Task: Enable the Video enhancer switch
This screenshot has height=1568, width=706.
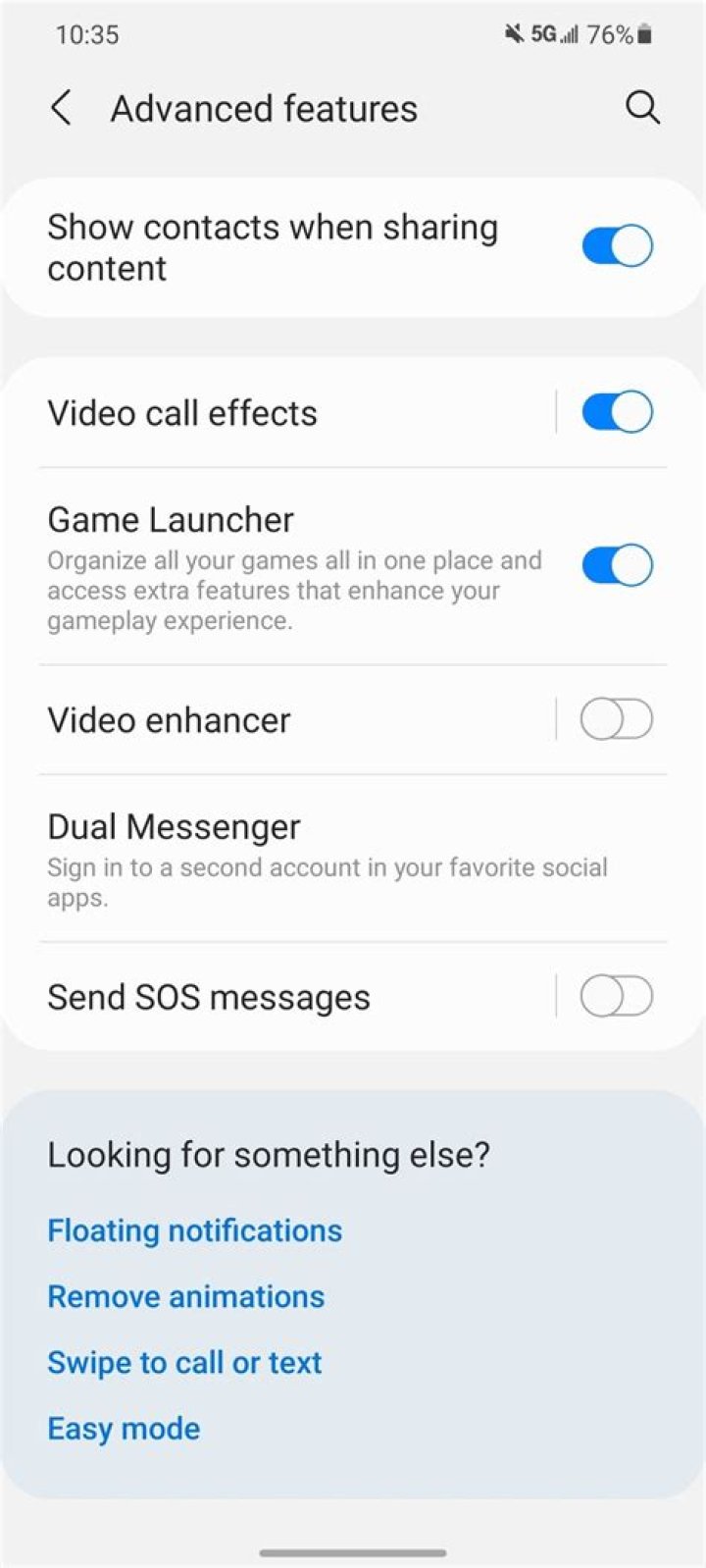Action: click(617, 719)
